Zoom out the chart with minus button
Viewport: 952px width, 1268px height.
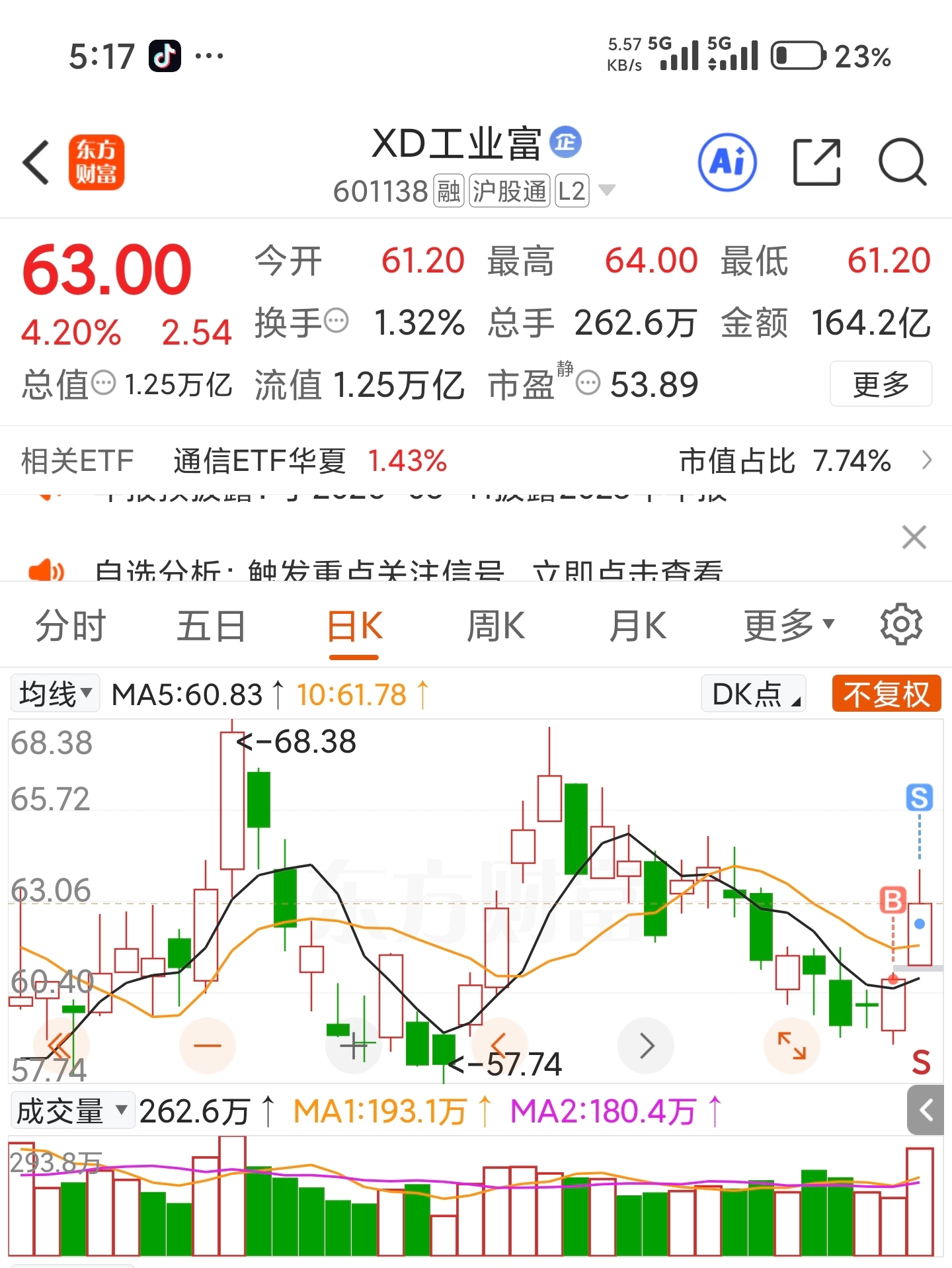pos(208,1046)
